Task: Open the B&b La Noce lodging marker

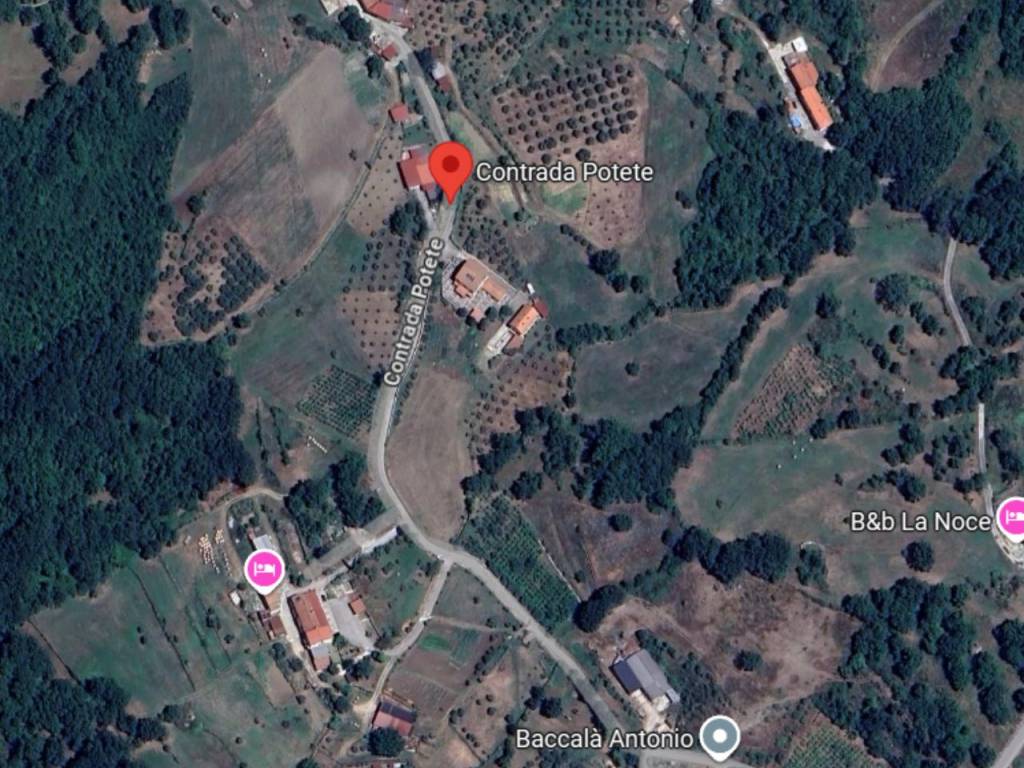Action: pos(1012,519)
